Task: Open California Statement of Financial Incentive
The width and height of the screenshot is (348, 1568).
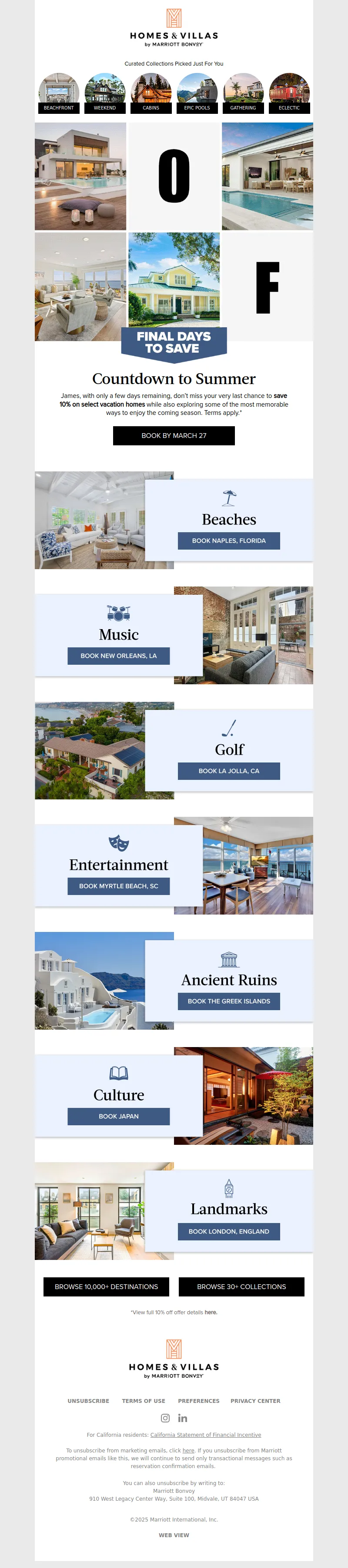Action: 205,1435
